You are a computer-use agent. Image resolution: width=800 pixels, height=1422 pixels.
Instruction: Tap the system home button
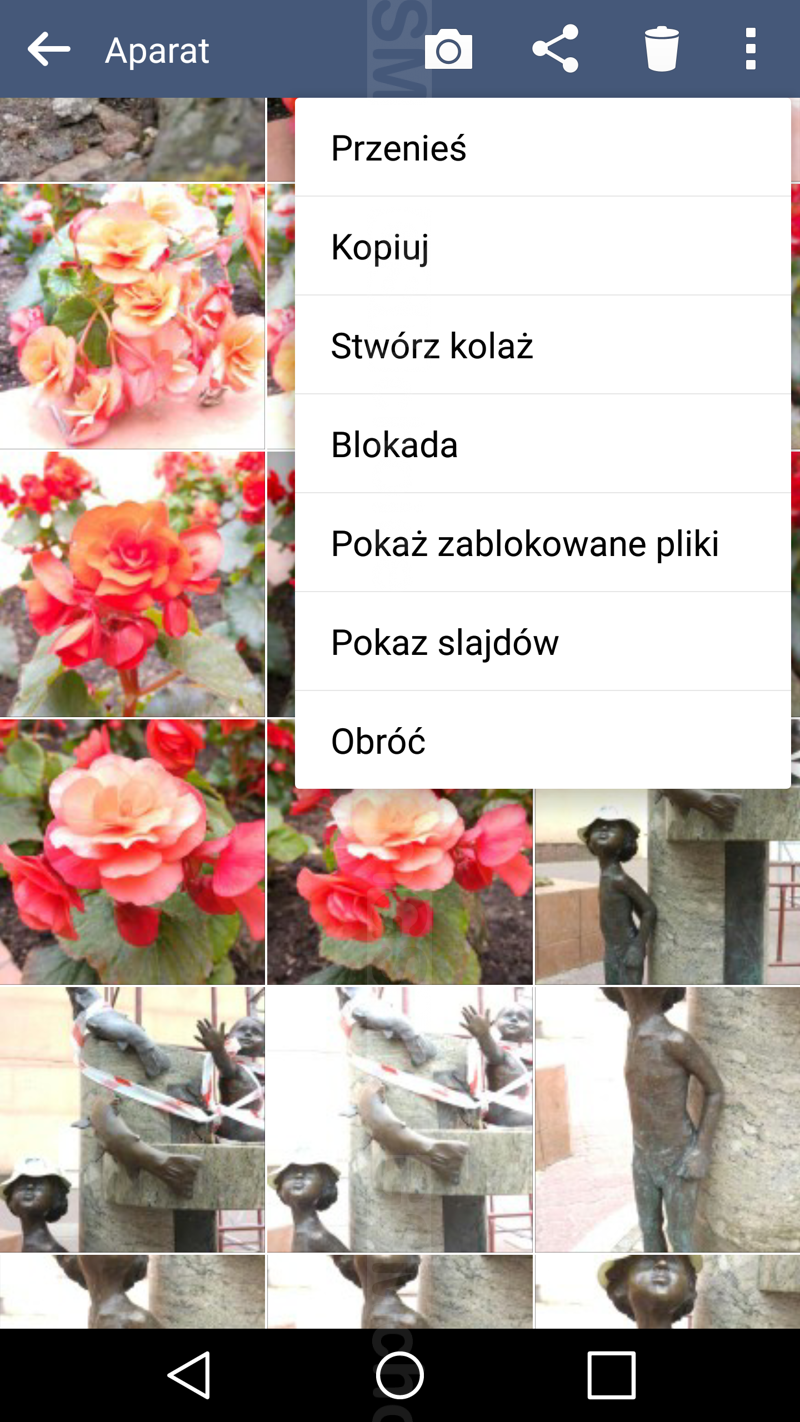point(400,1375)
